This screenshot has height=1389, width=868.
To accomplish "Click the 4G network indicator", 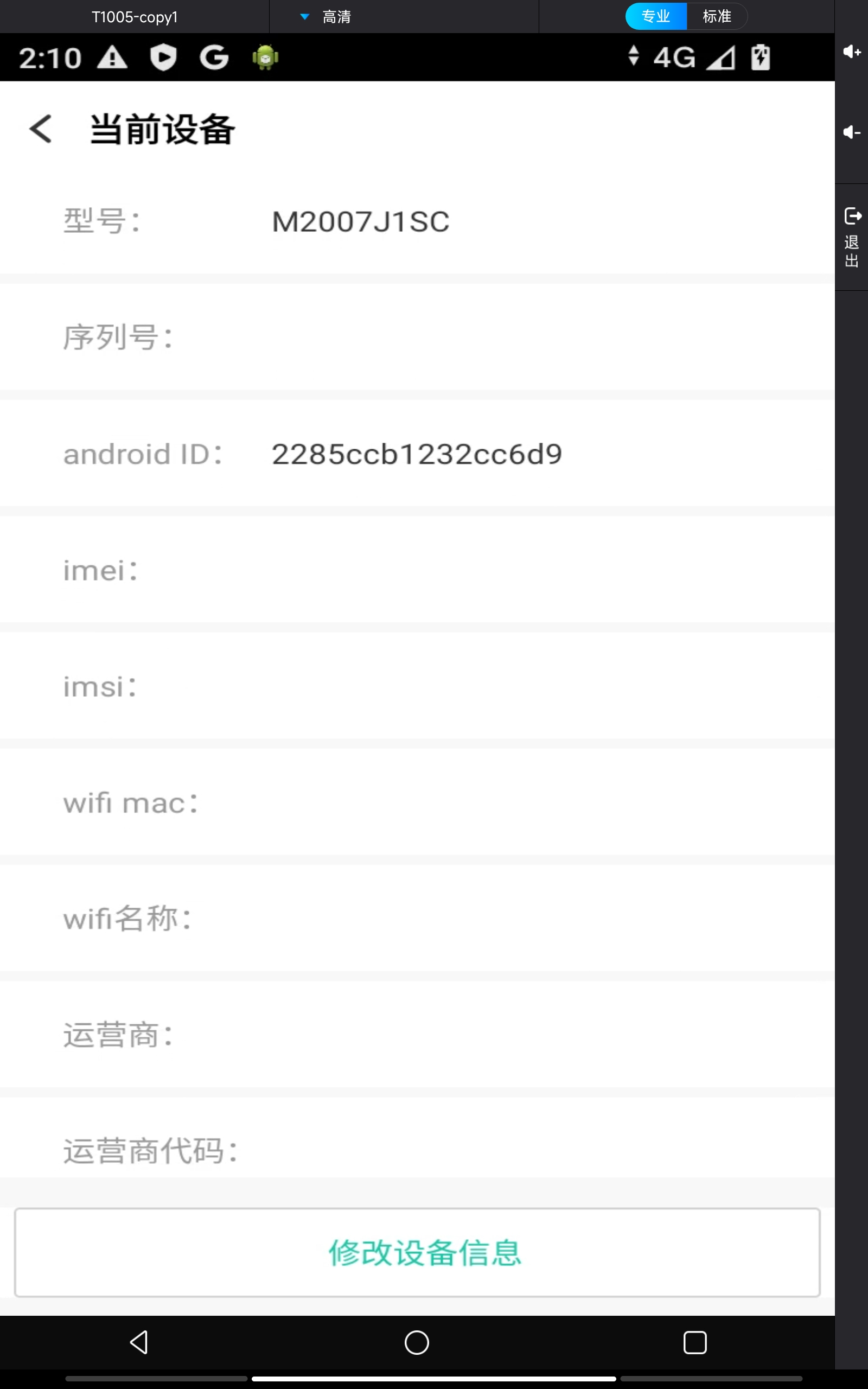I will click(x=673, y=58).
